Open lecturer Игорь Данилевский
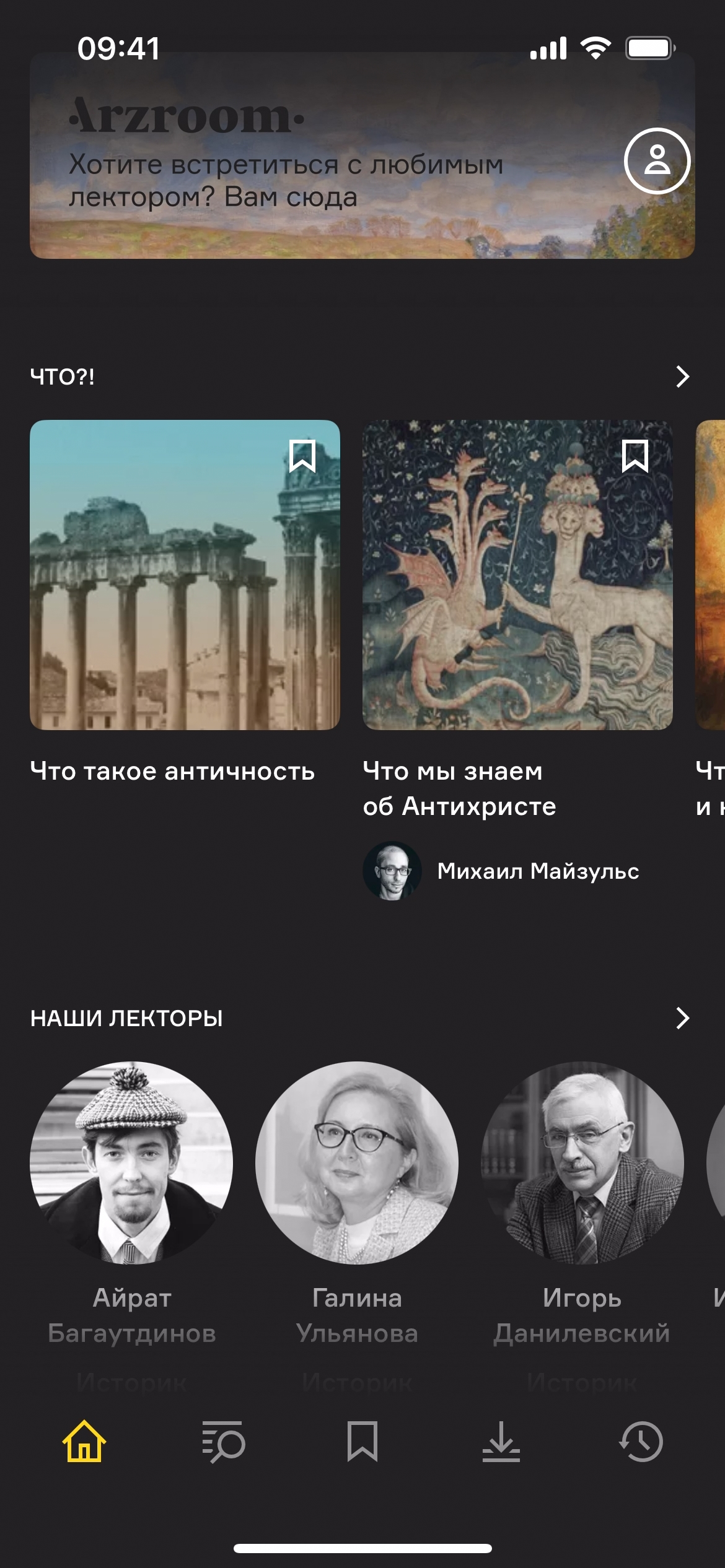 [x=582, y=1163]
